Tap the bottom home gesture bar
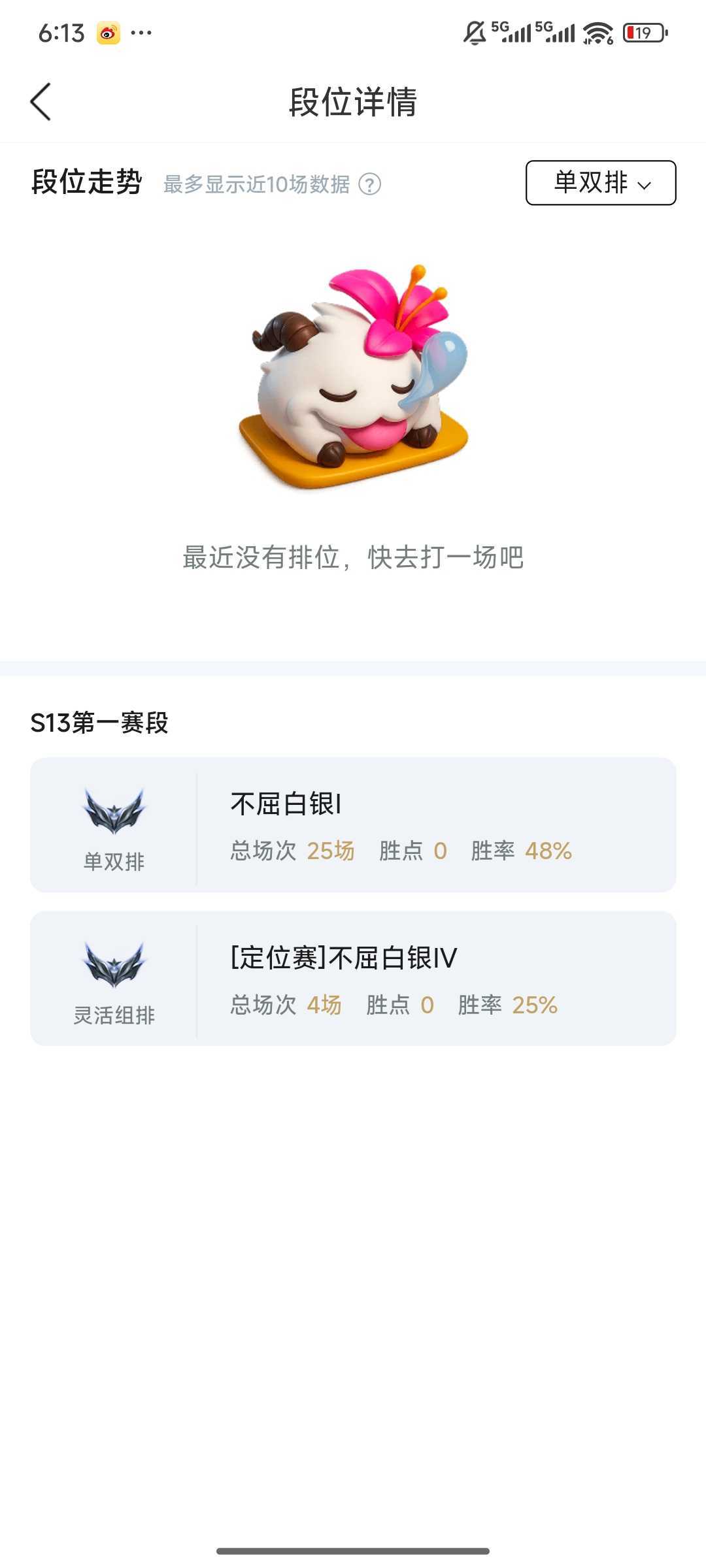Viewport: 706px width, 1568px height. coord(353,1551)
